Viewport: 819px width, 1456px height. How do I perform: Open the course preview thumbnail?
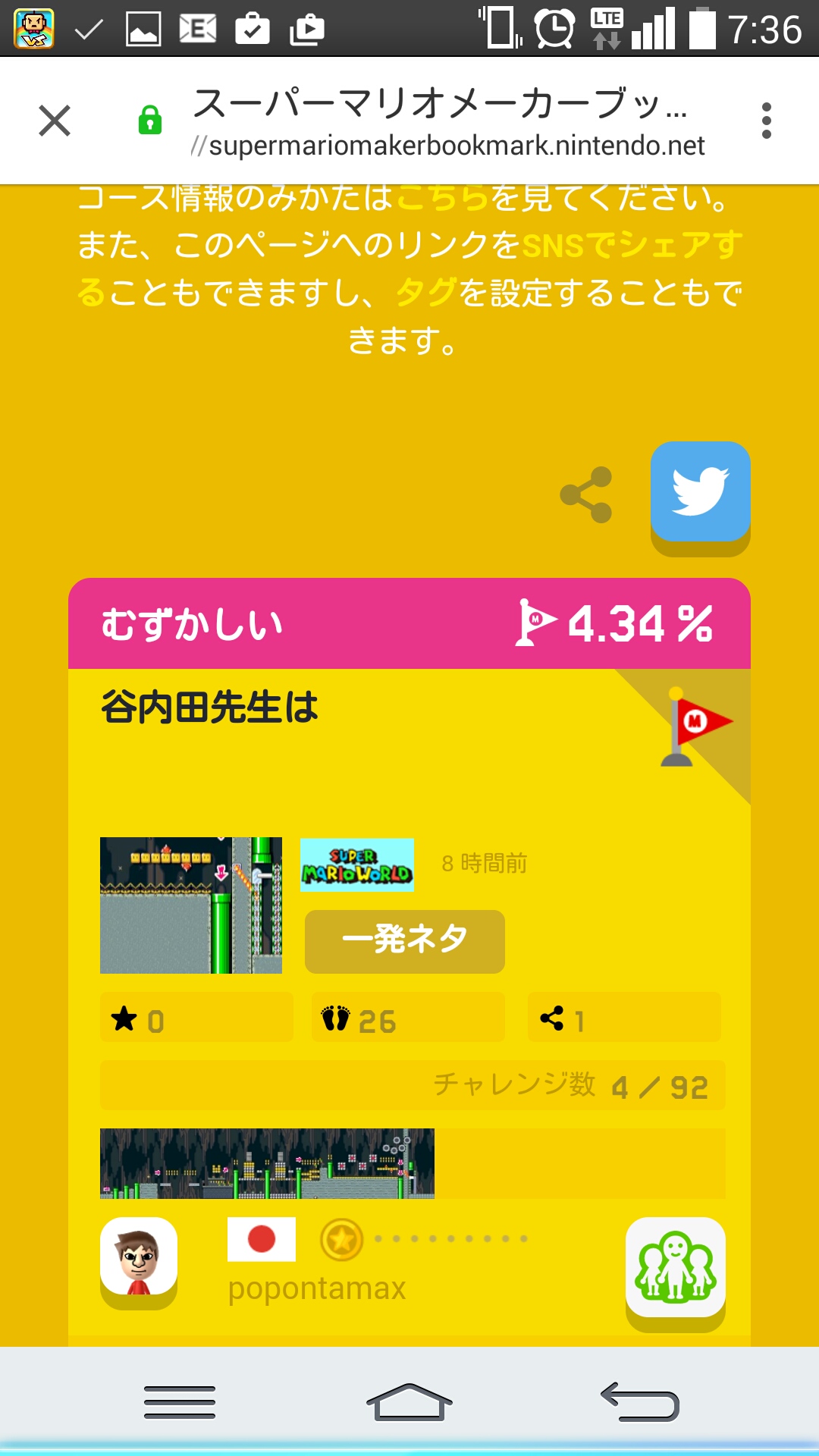tap(191, 905)
